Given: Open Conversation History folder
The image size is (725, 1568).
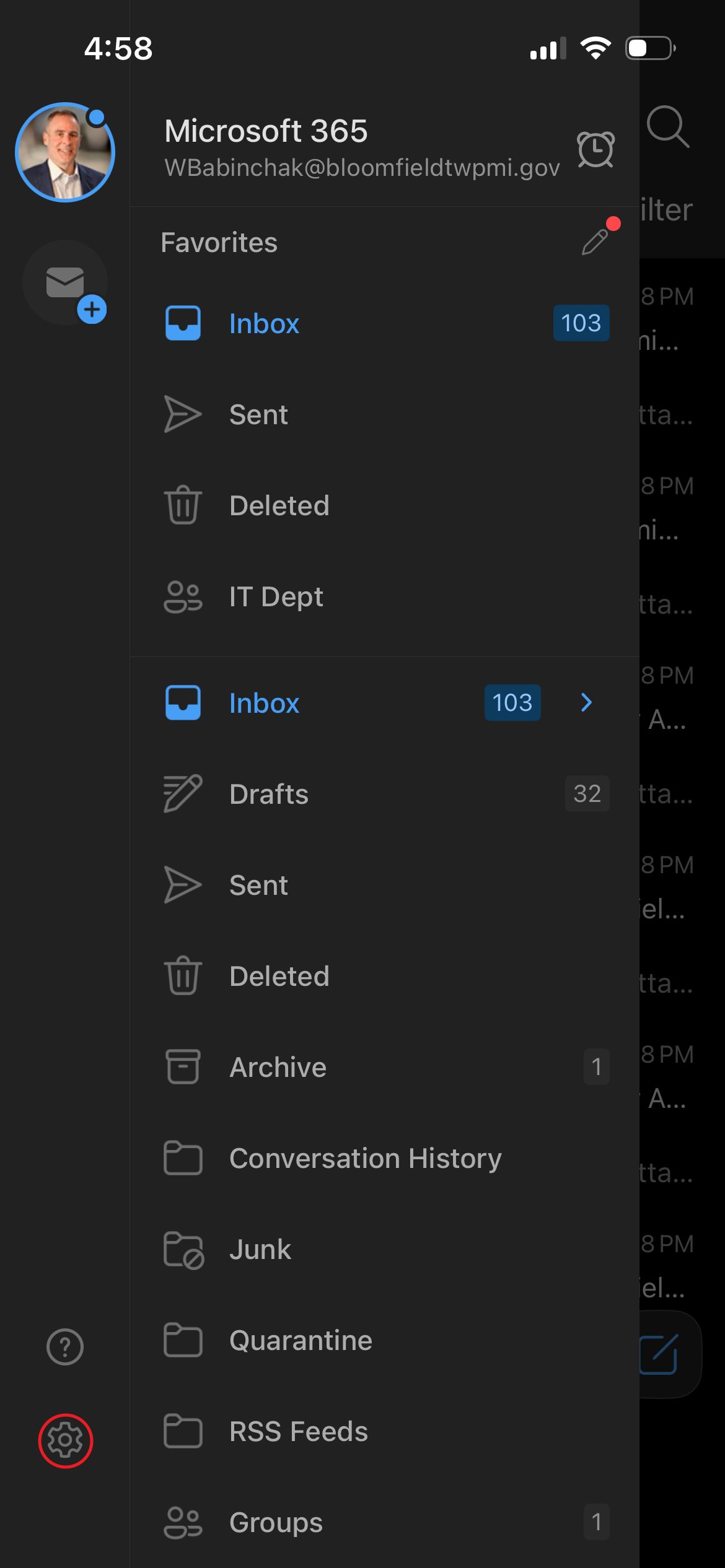Looking at the screenshot, I should (385, 1158).
